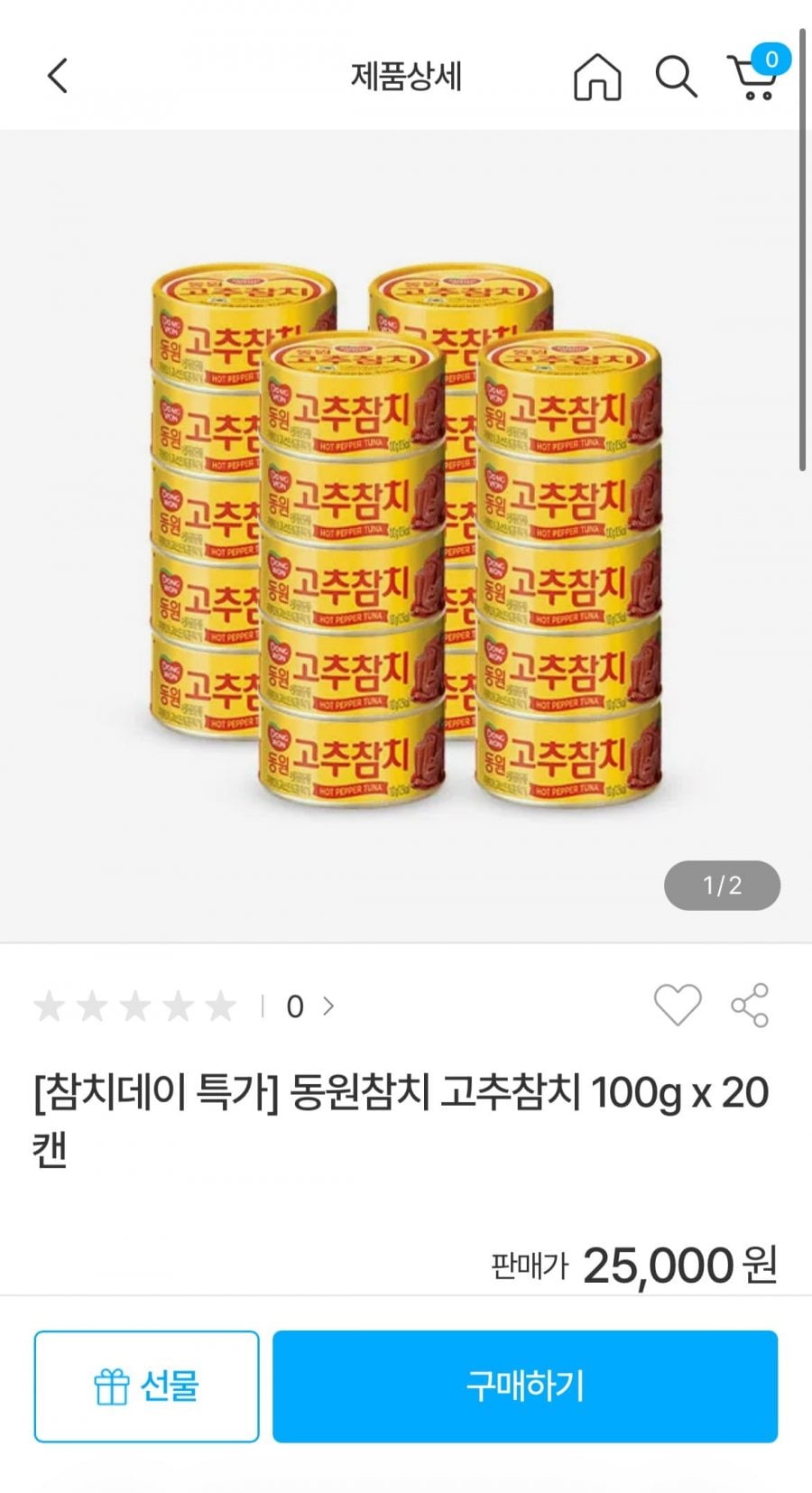Tap the 선물 gift button

146,1386
